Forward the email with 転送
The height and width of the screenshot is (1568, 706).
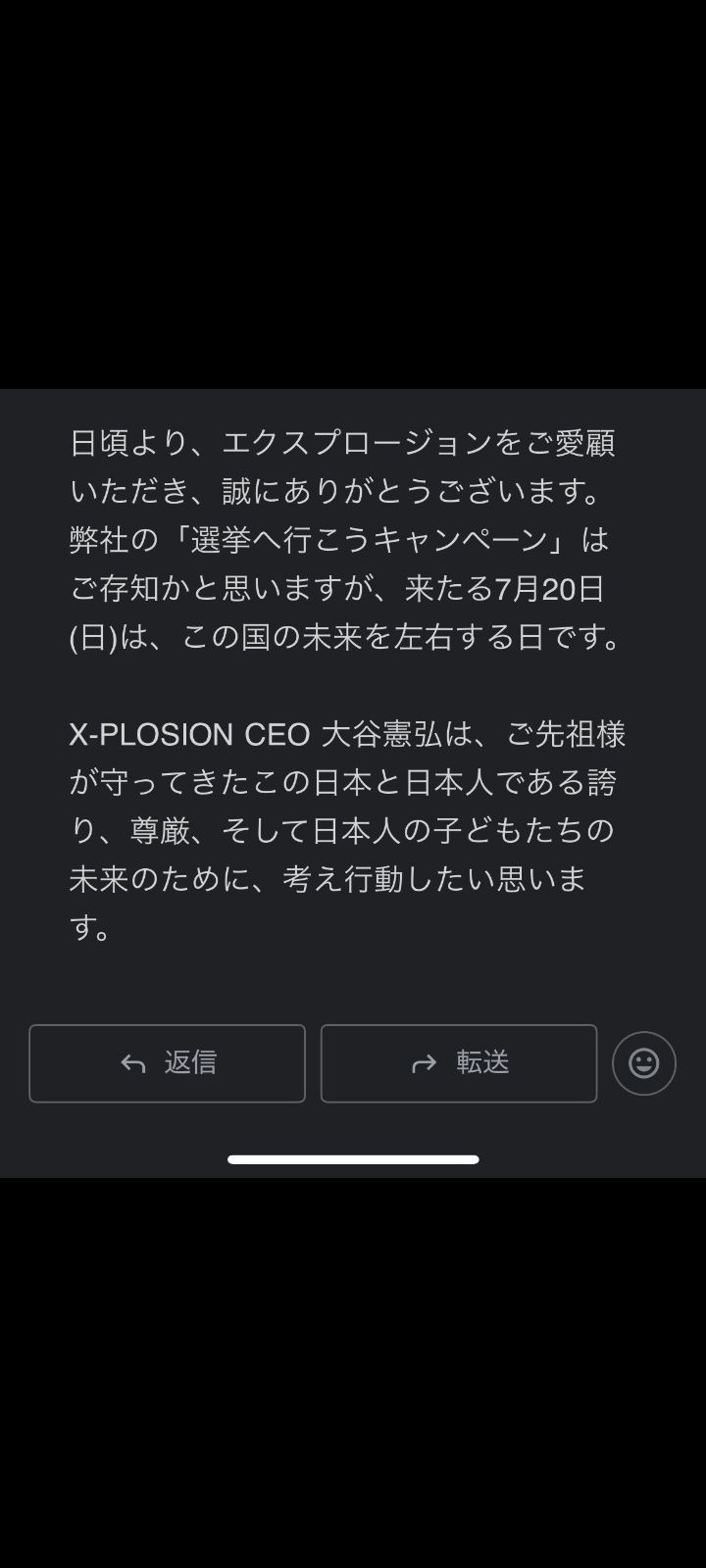point(458,1063)
